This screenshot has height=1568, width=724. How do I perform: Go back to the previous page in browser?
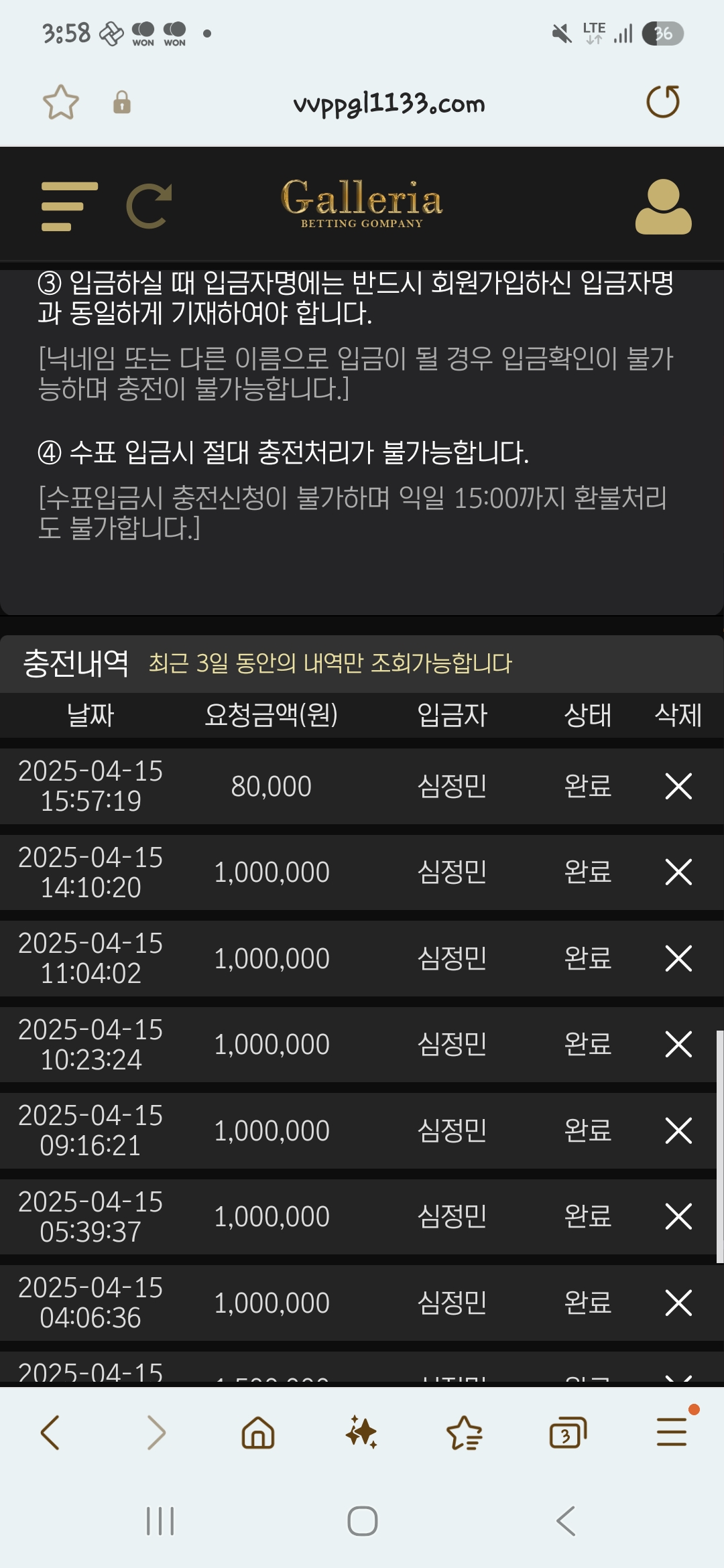click(x=51, y=1433)
